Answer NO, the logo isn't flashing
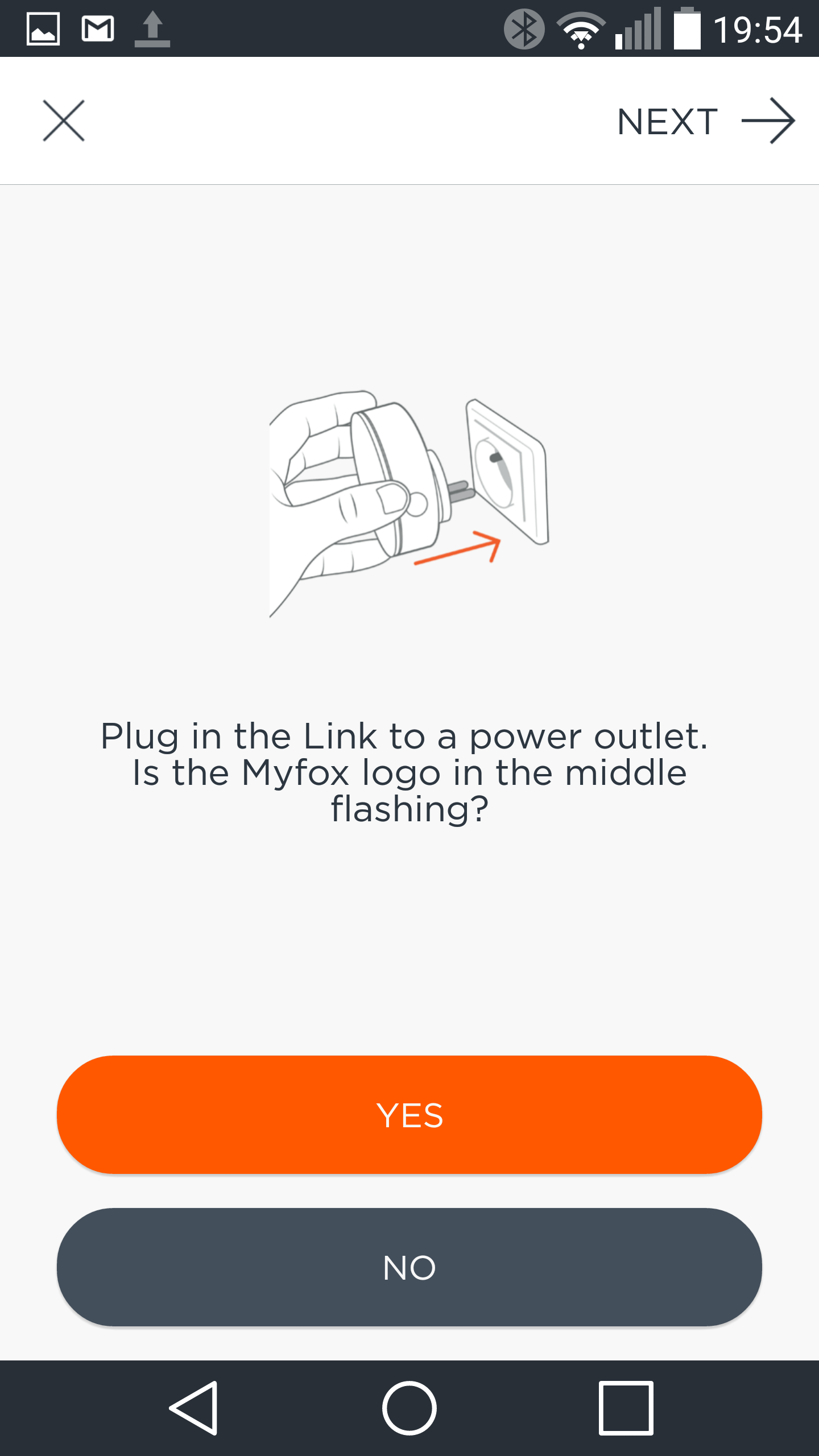This screenshot has height=1456, width=819. 409,1267
